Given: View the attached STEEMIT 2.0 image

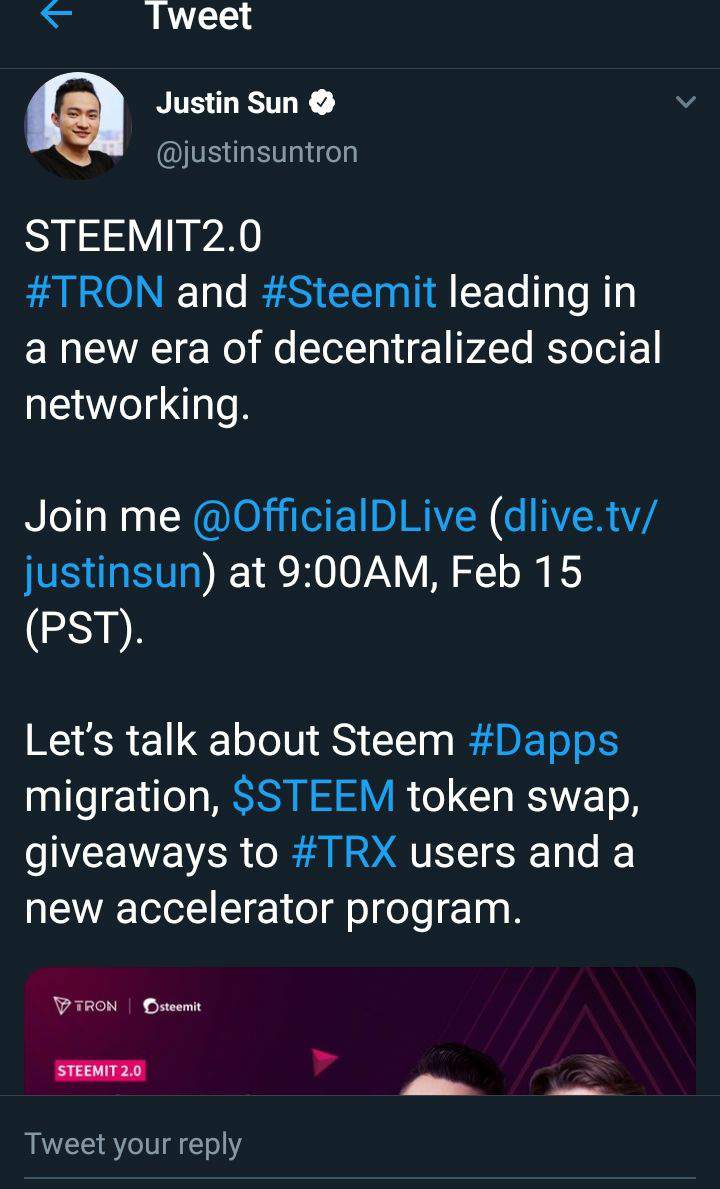Looking at the screenshot, I should (360, 1030).
